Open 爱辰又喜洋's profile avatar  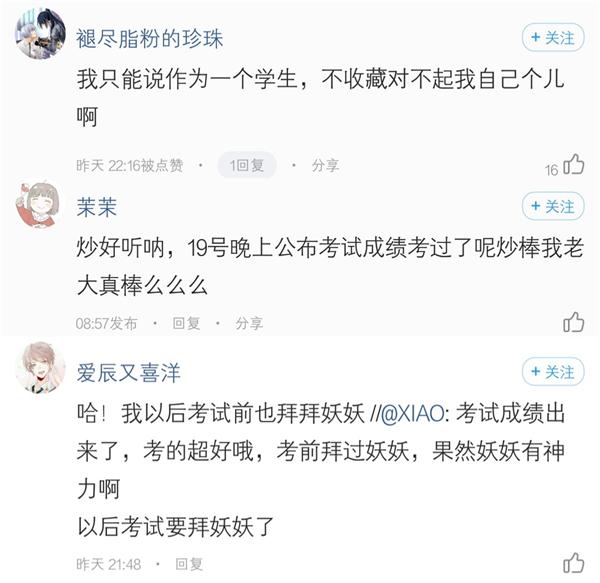40,373
